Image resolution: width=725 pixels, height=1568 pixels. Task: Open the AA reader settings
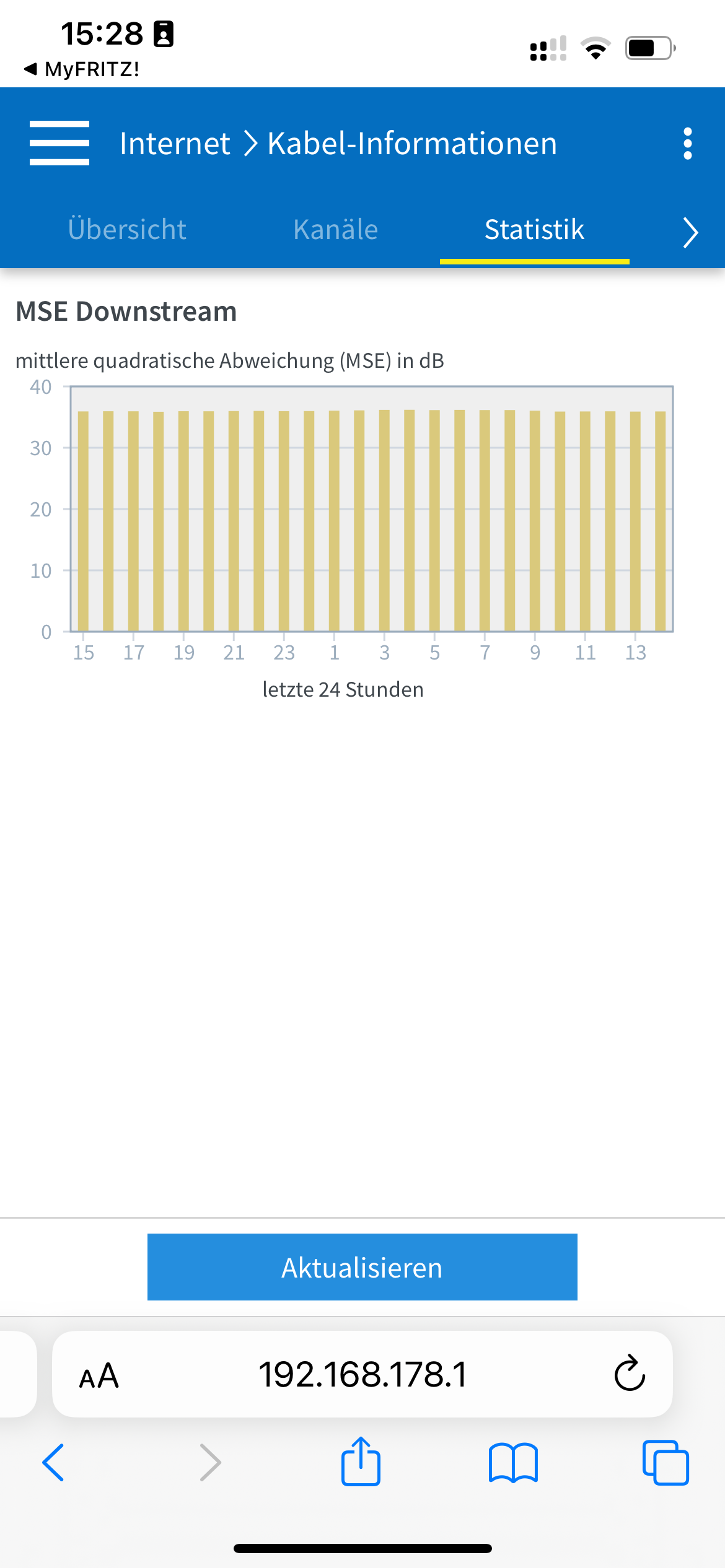99,1376
